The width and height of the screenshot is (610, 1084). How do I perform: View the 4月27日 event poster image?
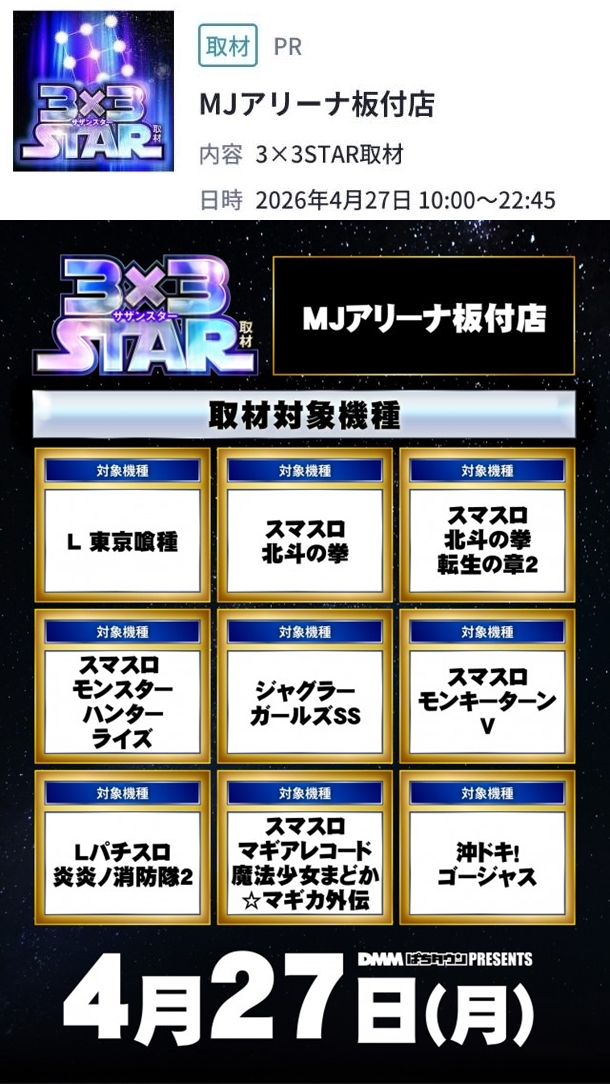304,650
